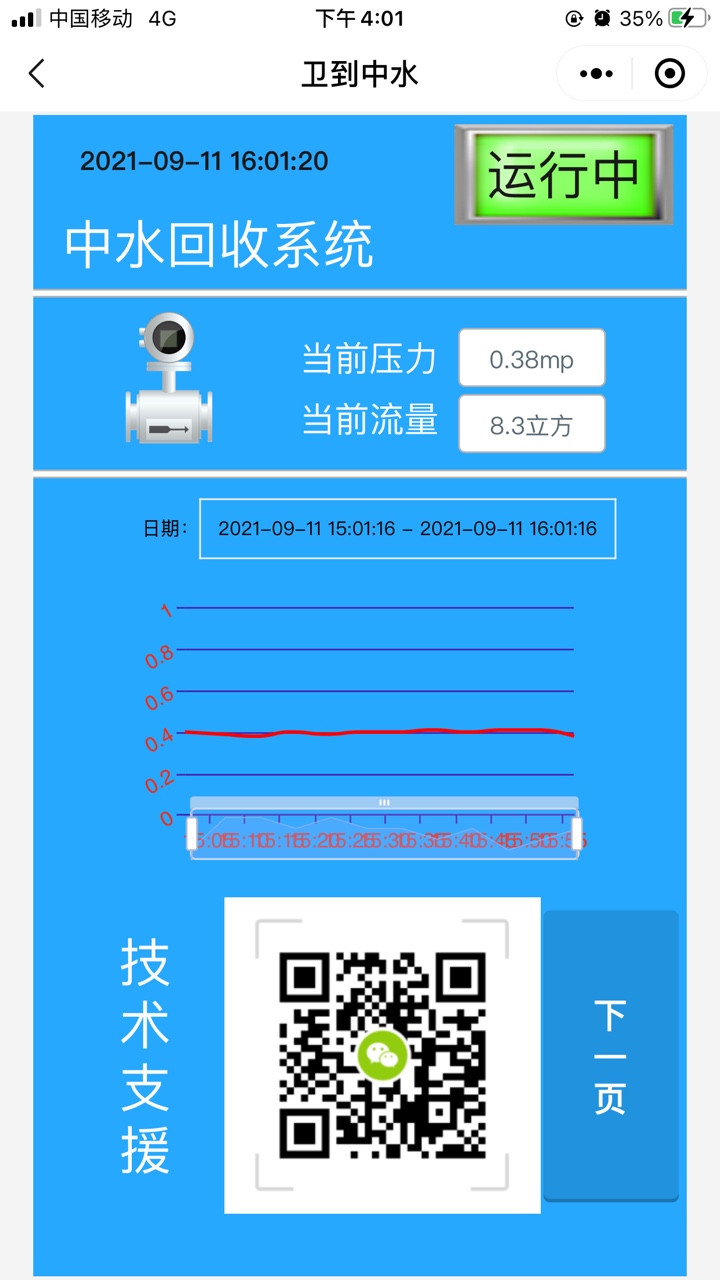720x1280 pixels.
Task: Open the date range picker field
Action: tap(407, 528)
